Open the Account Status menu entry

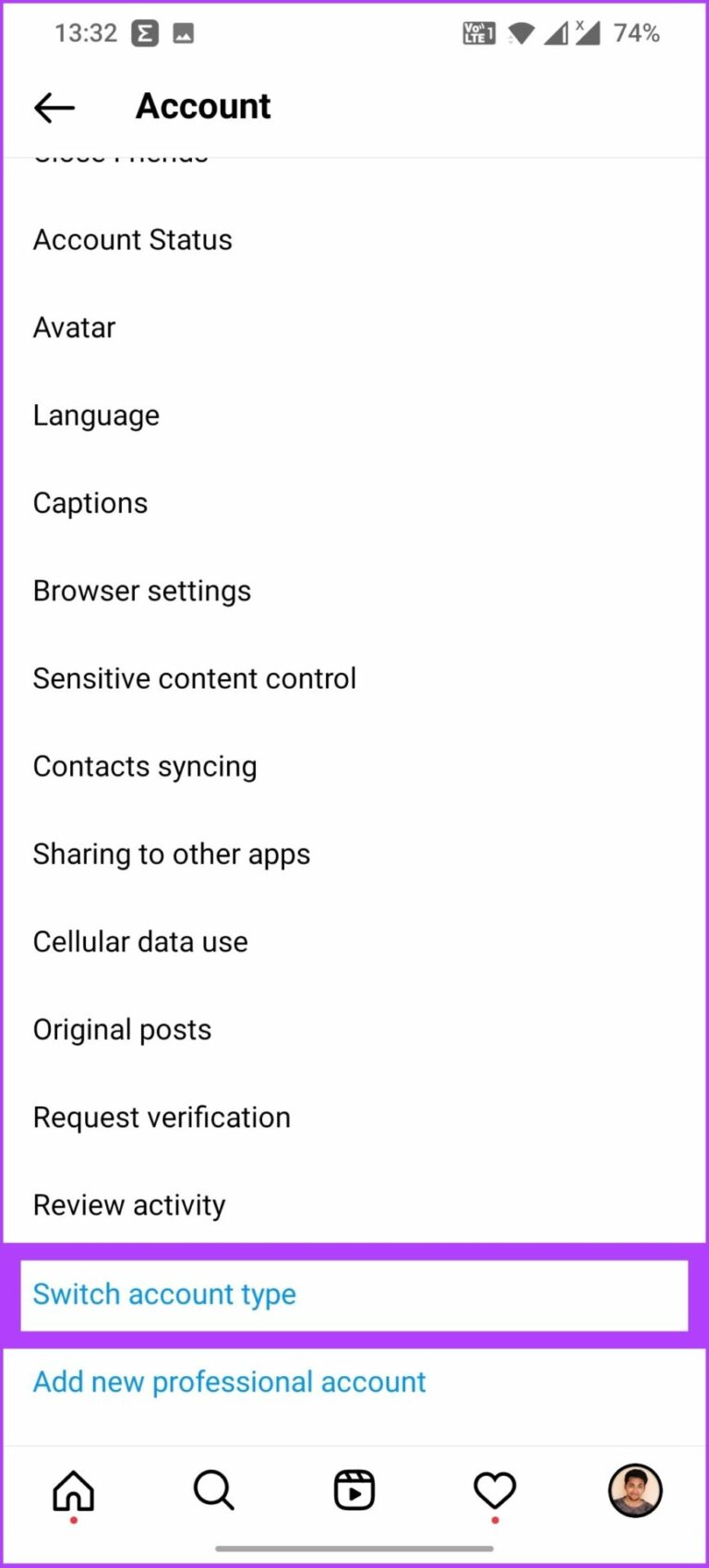coord(132,240)
